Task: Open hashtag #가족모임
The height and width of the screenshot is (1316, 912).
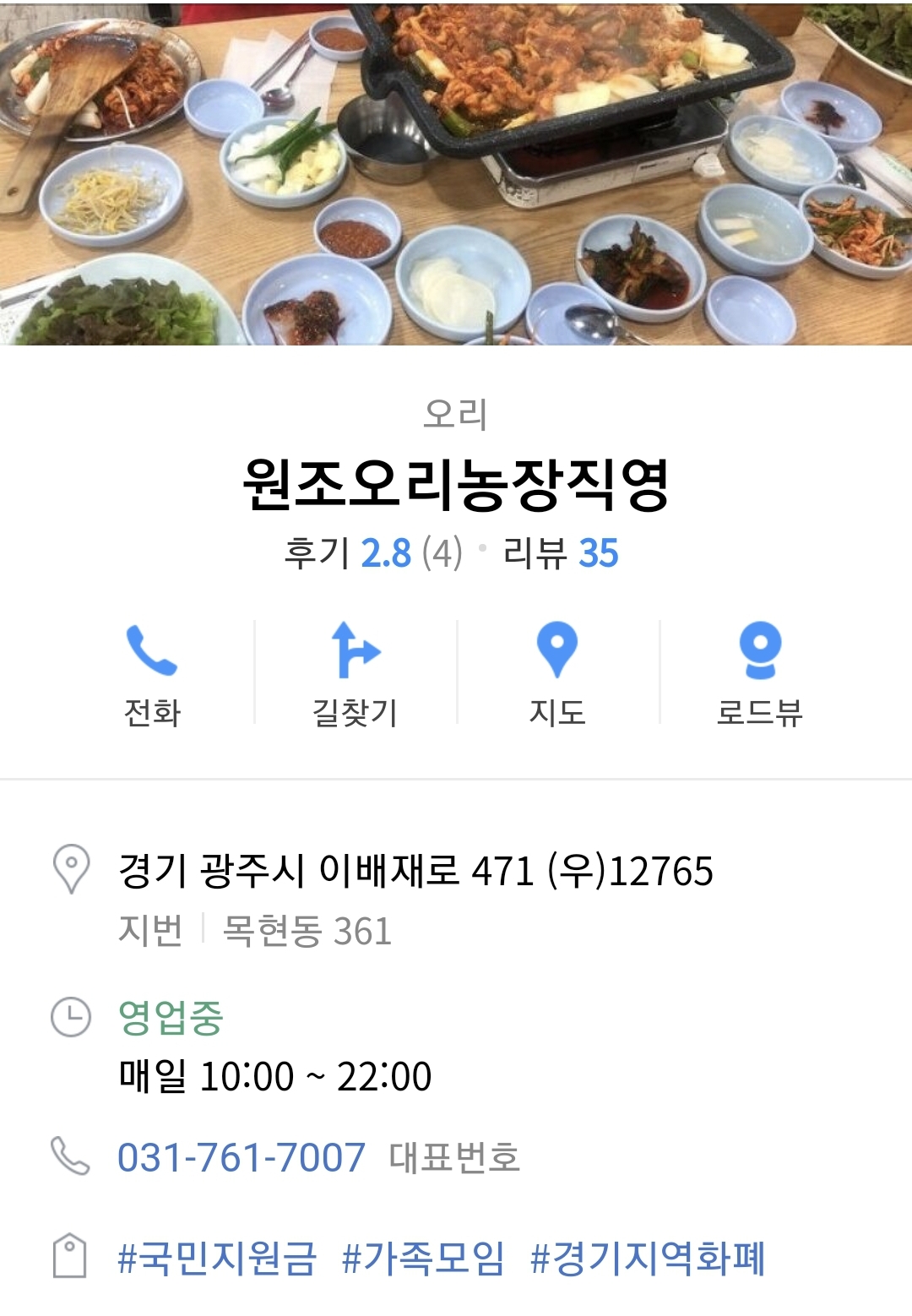Action: pyautogui.click(x=423, y=1258)
